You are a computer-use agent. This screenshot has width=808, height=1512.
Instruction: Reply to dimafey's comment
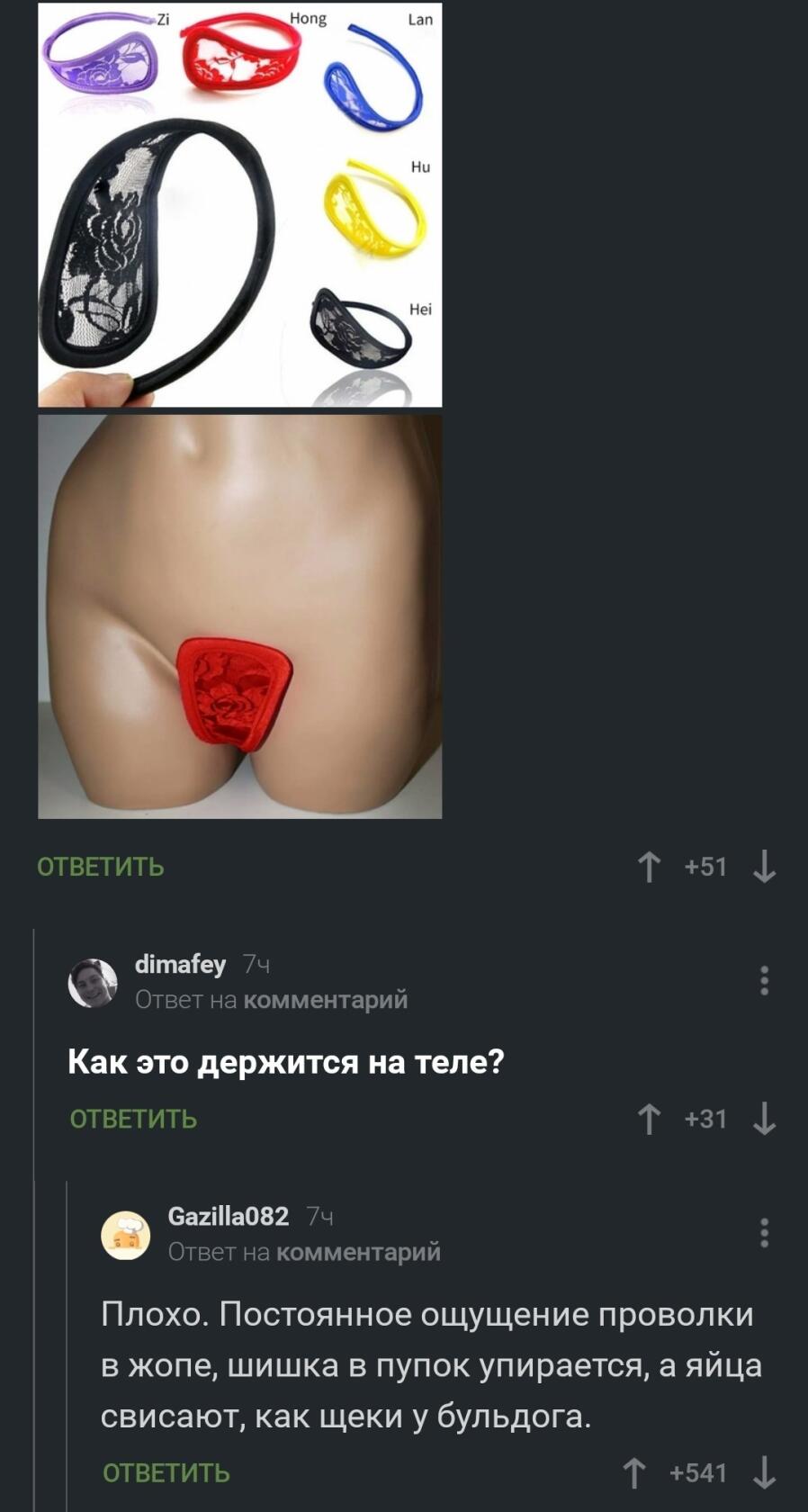[x=133, y=1119]
